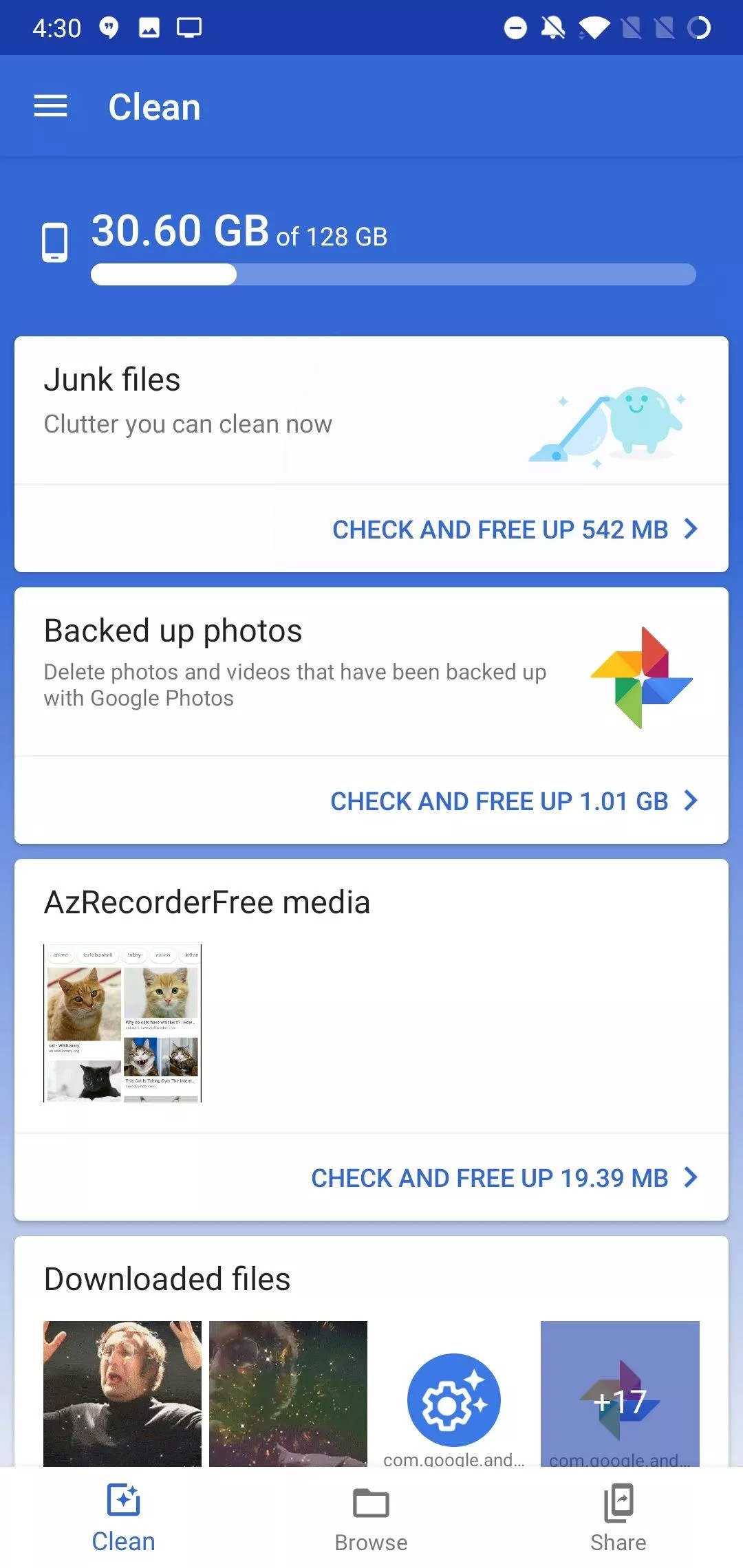Open the AzRecorderFree cat screenshot thumbnail
Viewport: 743px width, 1568px height.
click(x=122, y=1023)
